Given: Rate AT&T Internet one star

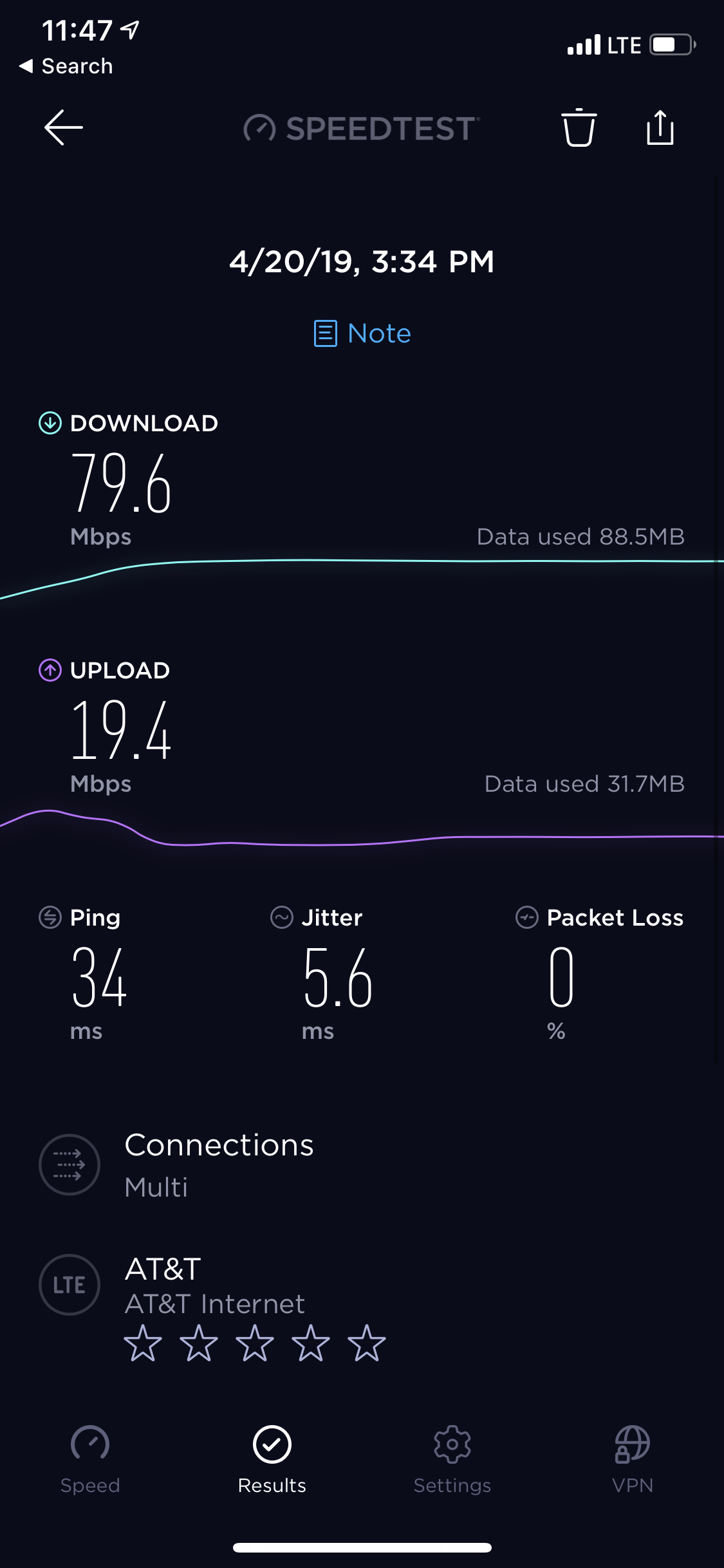Looking at the screenshot, I should 142,1343.
